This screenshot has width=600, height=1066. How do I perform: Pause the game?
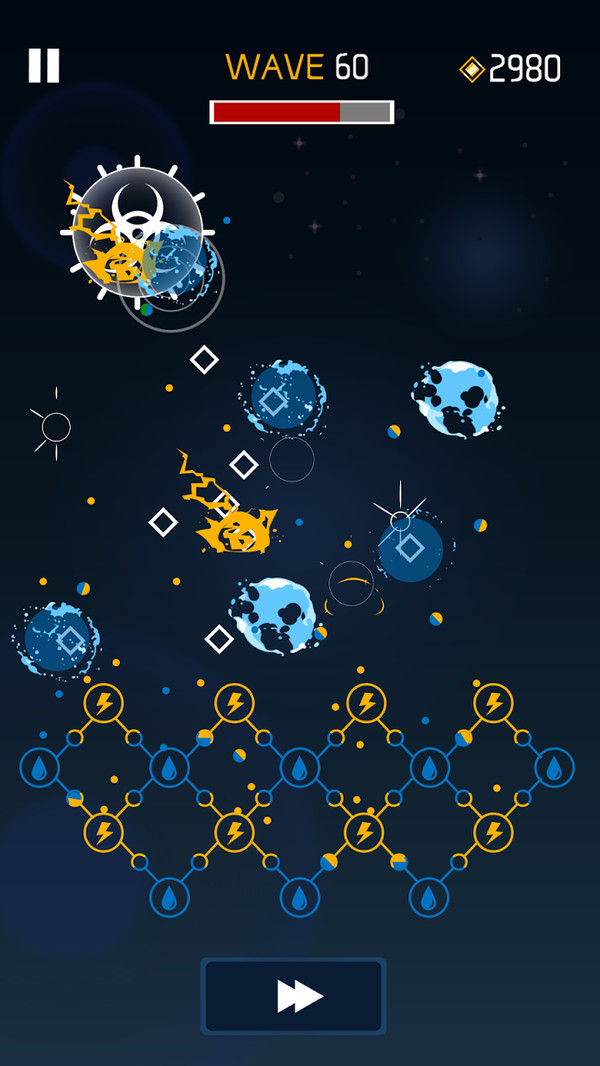click(44, 66)
